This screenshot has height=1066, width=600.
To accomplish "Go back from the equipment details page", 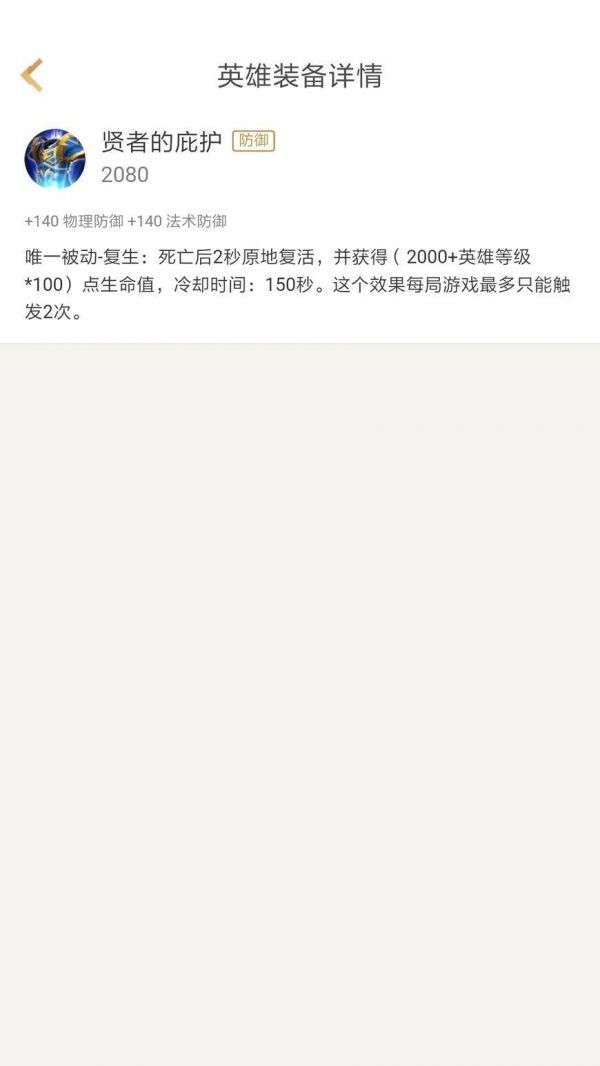I will pos(32,75).
